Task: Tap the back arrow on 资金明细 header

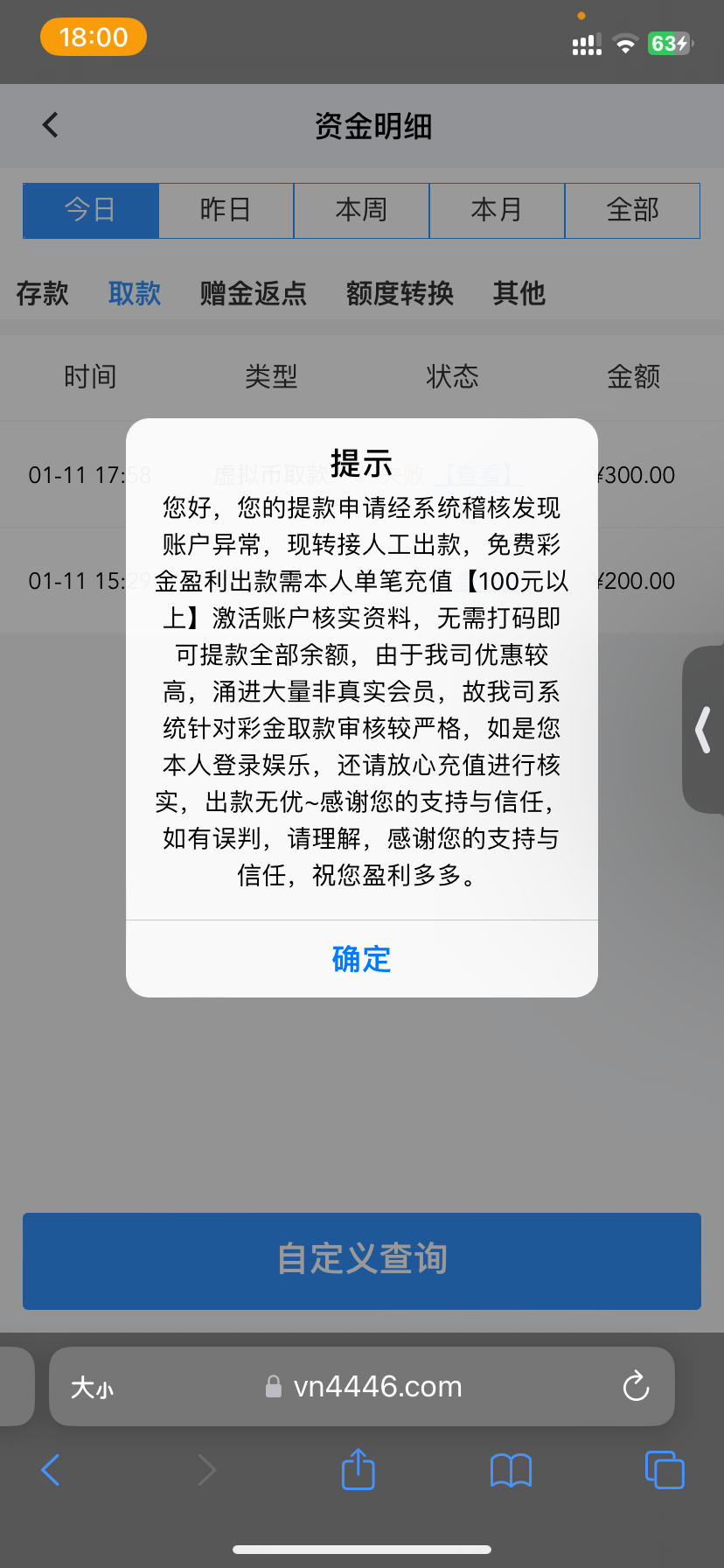Action: [50, 124]
